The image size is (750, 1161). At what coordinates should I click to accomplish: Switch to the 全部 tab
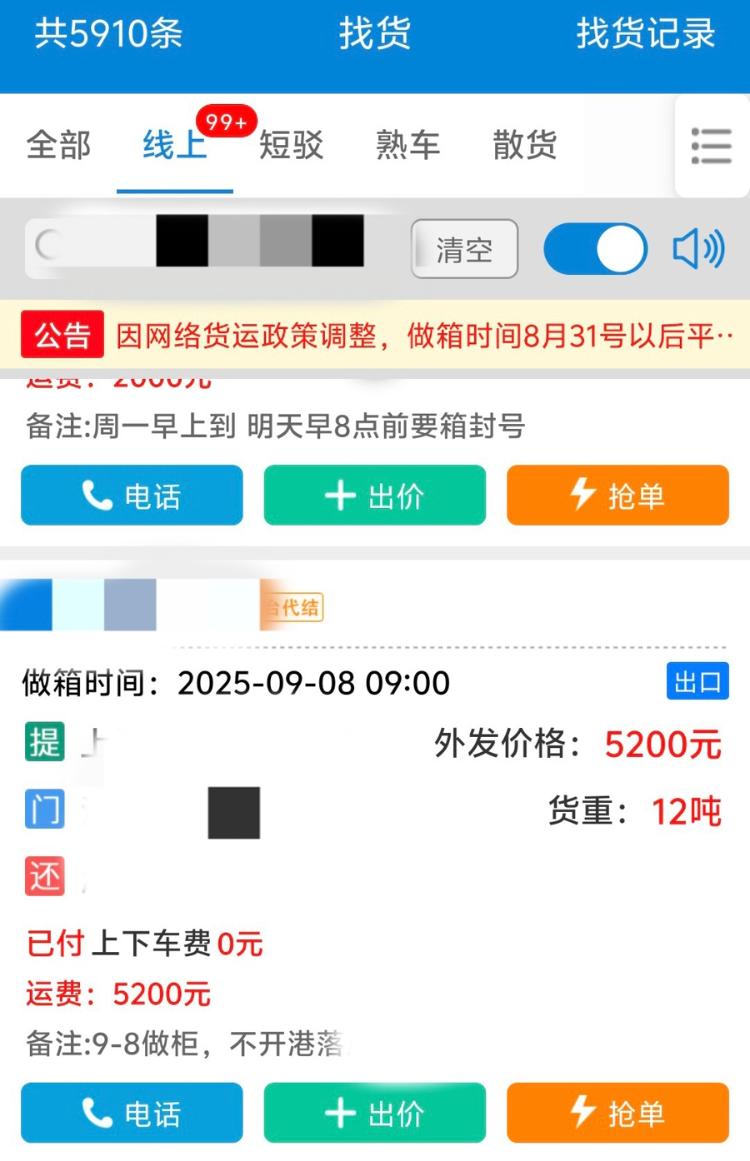(58, 146)
